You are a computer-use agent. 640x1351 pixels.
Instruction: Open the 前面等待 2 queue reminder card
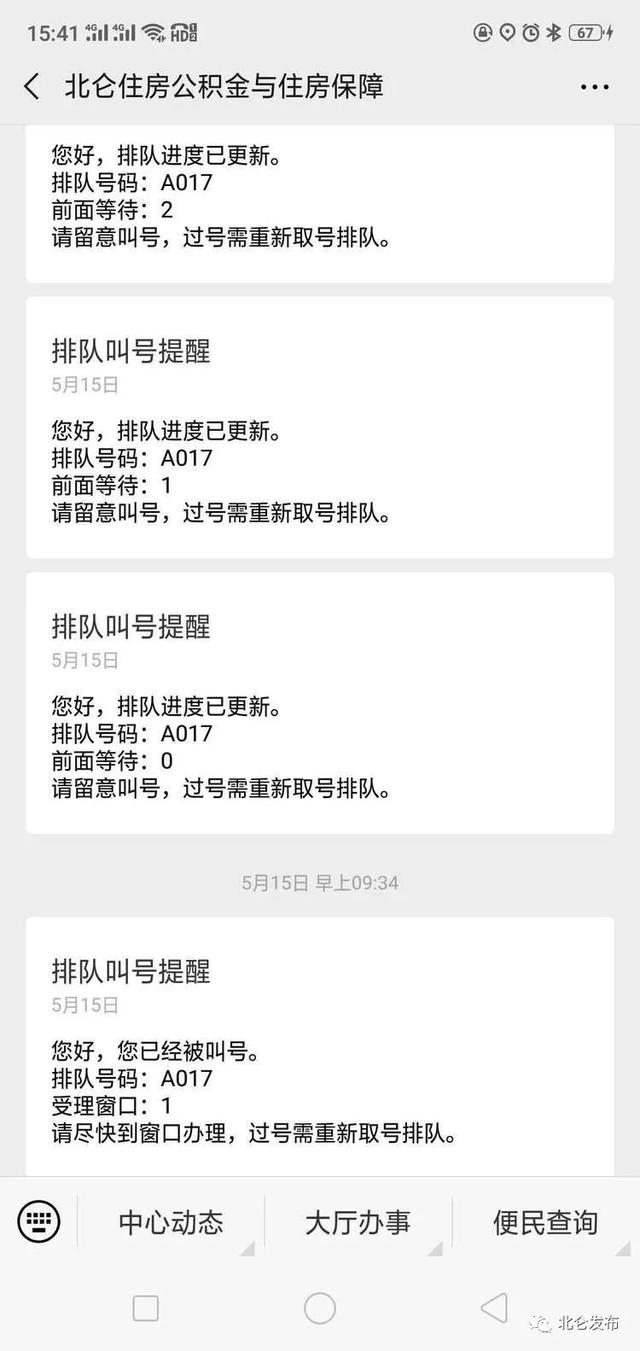pos(320,204)
